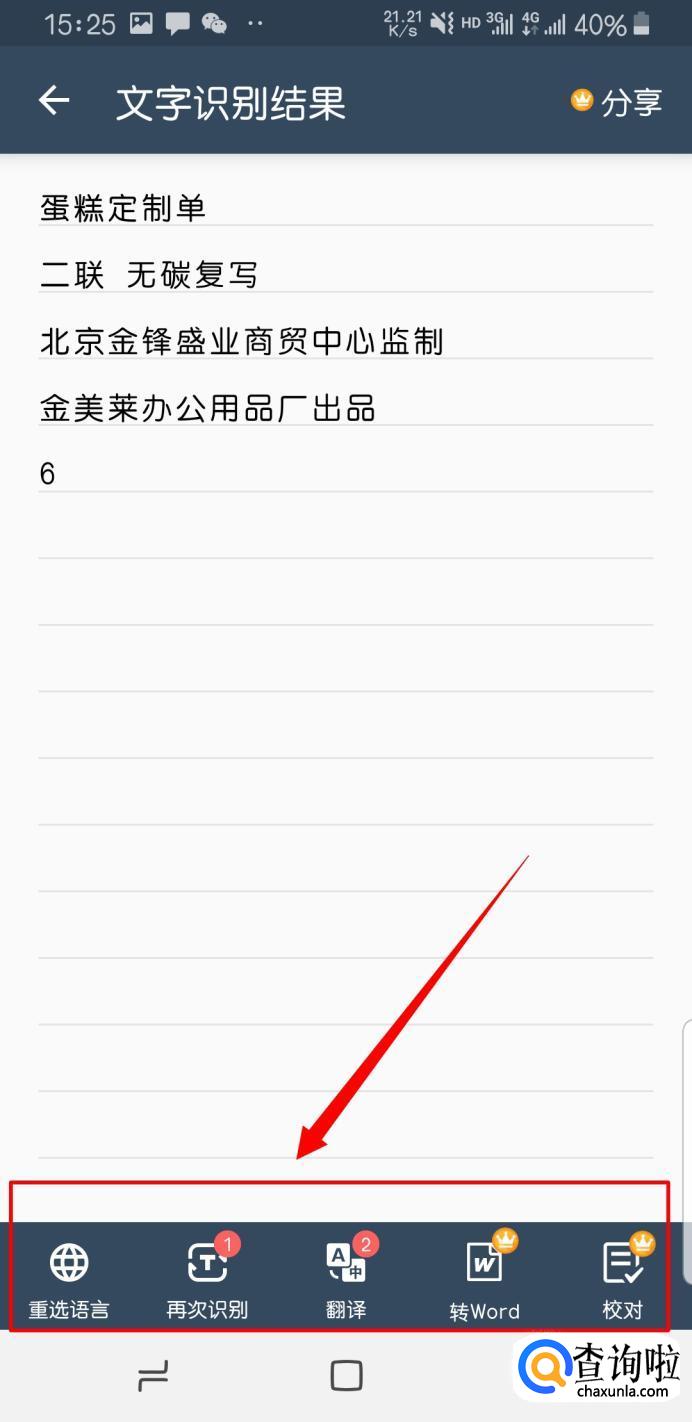Screen dimensions: 692x1422
Task: Go back from 文字识别结果 screen
Action: [54, 100]
